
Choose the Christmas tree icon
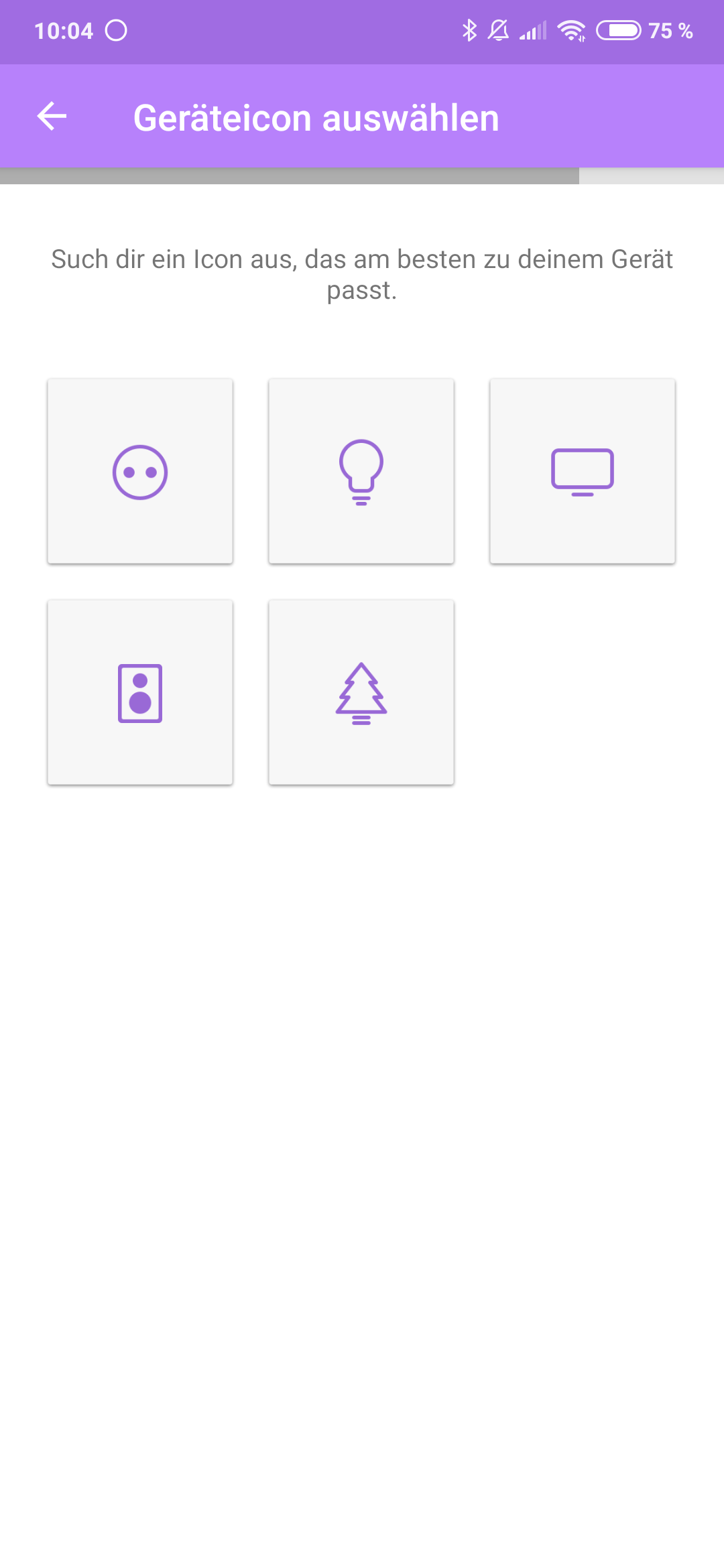click(361, 693)
